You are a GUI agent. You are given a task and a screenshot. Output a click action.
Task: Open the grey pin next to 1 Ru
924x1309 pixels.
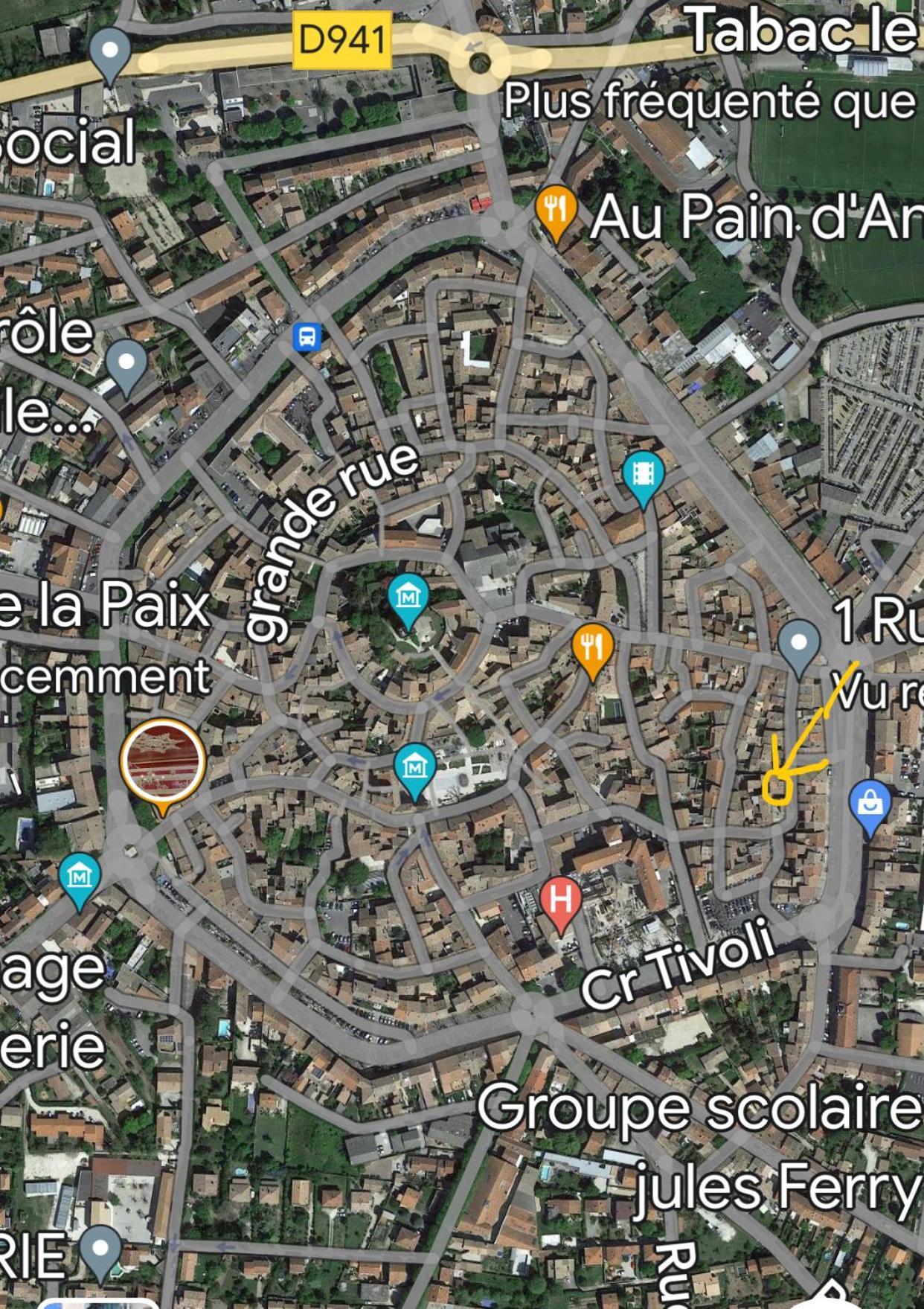[x=798, y=644]
